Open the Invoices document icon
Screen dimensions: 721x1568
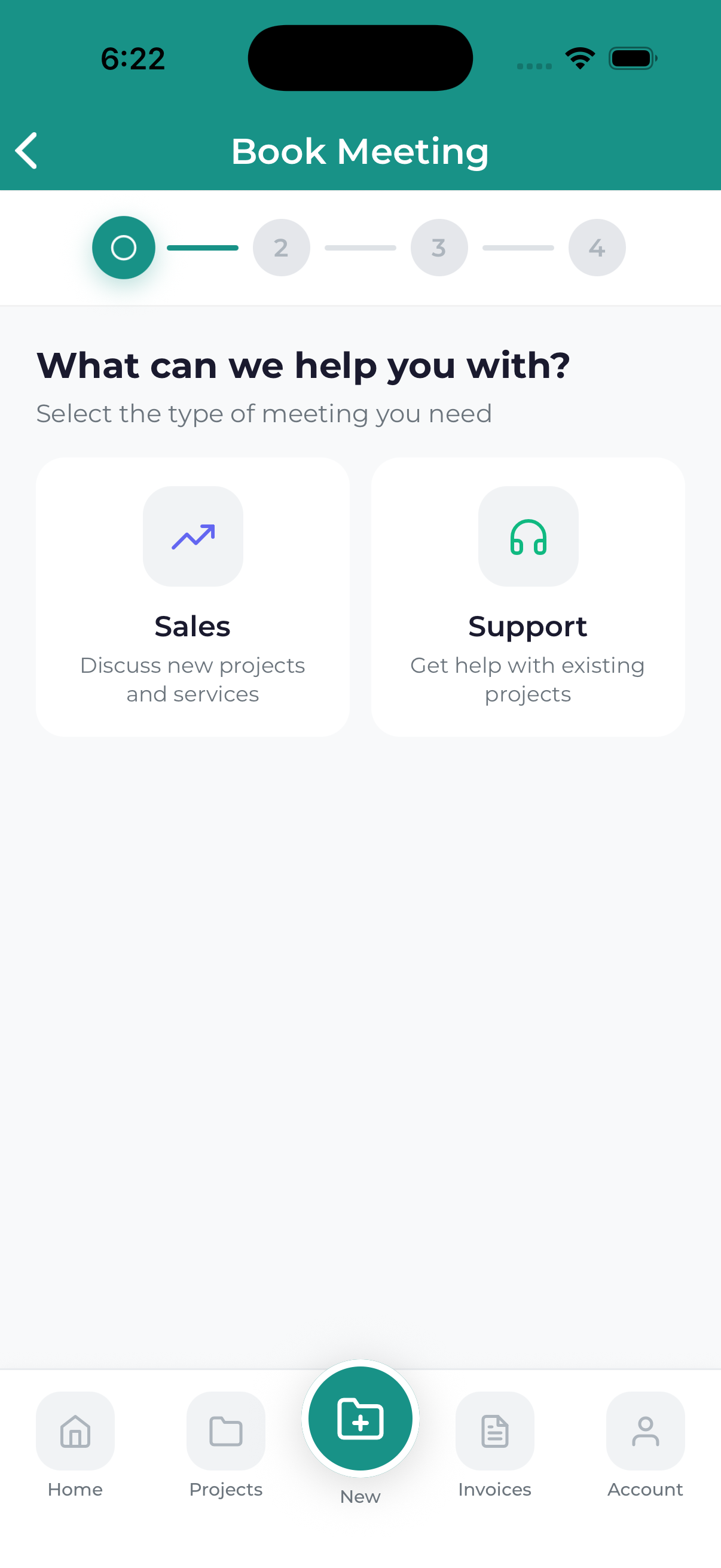click(494, 1431)
